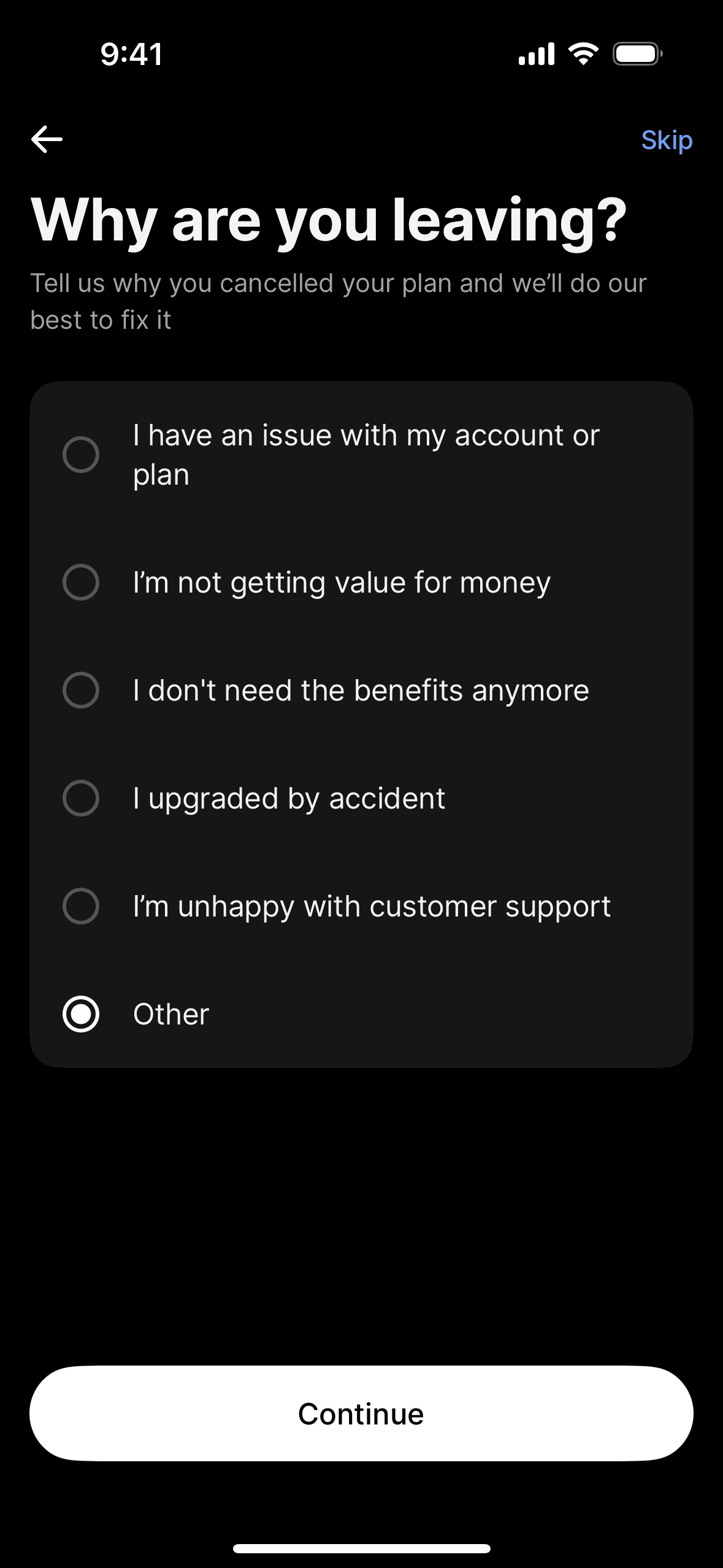Choose 'I'm not getting value for money'

81,582
